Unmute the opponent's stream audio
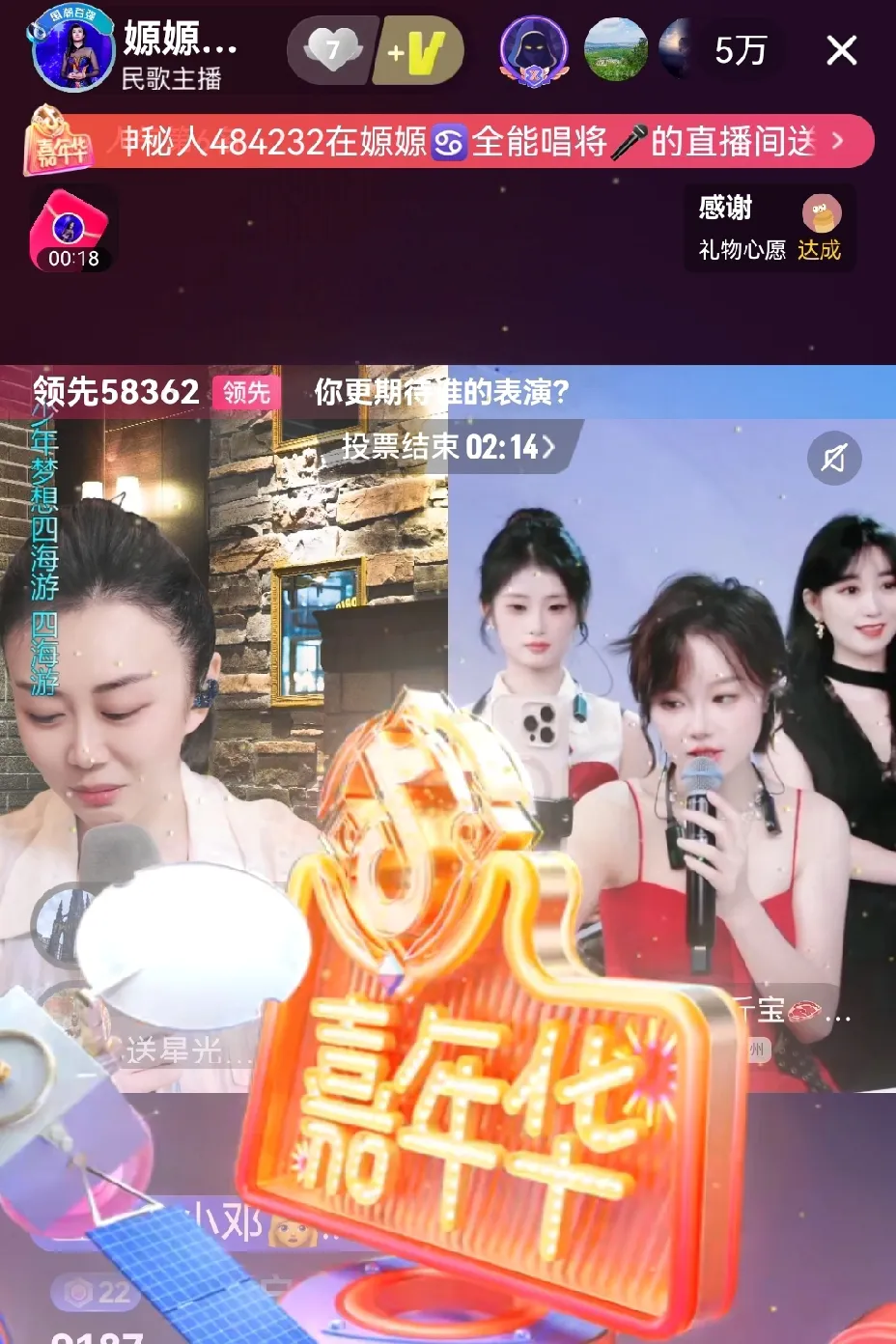This screenshot has height=1344, width=896. [833, 459]
